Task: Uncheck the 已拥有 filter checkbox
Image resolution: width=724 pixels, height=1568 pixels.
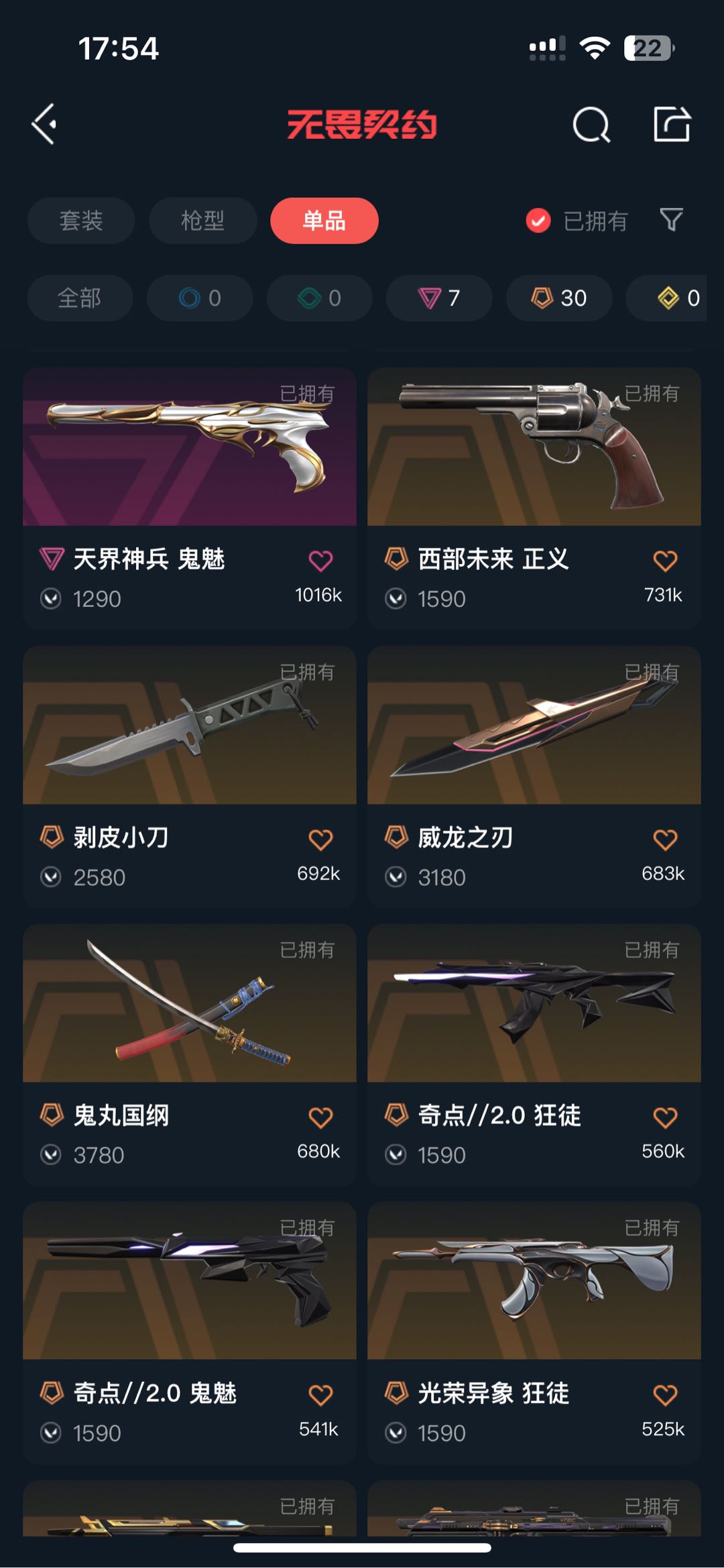Action: point(538,221)
